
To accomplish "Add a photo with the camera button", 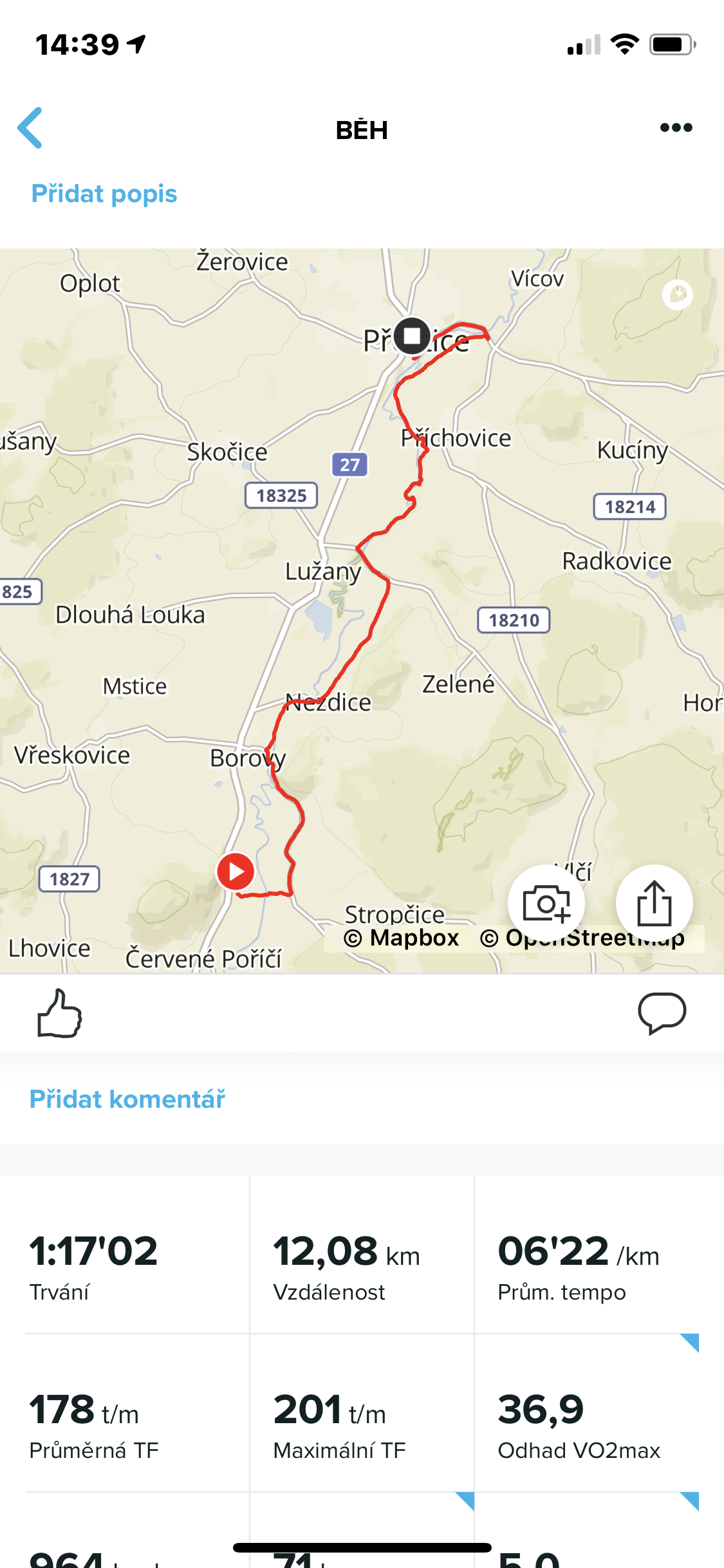I will (546, 903).
